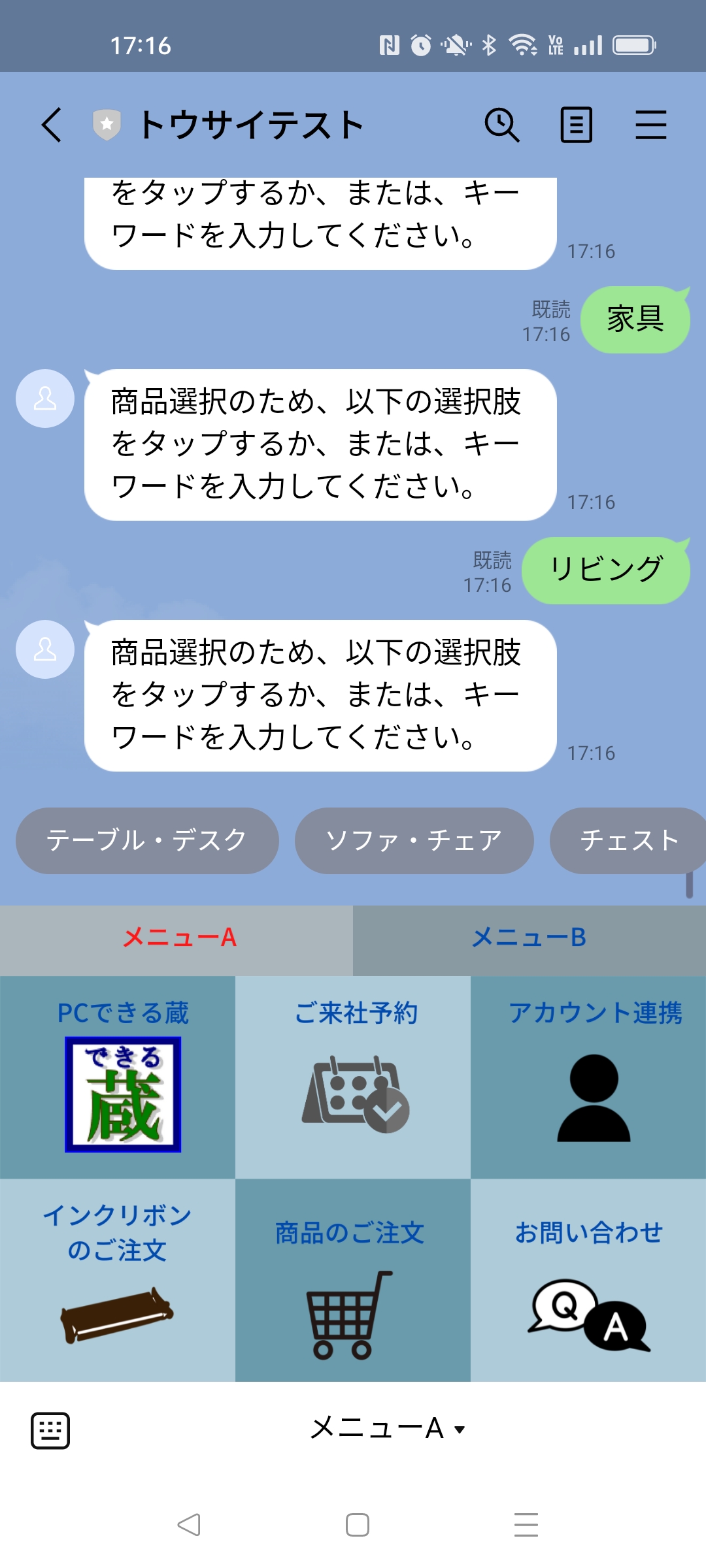Pick the チェスト quick reply
The image size is (706, 1568).
[x=629, y=841]
